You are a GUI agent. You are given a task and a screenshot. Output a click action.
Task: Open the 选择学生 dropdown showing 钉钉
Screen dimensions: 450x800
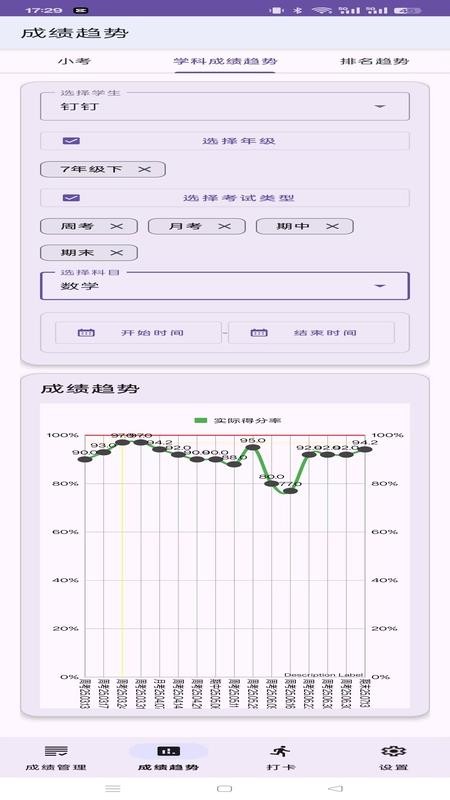(x=225, y=106)
